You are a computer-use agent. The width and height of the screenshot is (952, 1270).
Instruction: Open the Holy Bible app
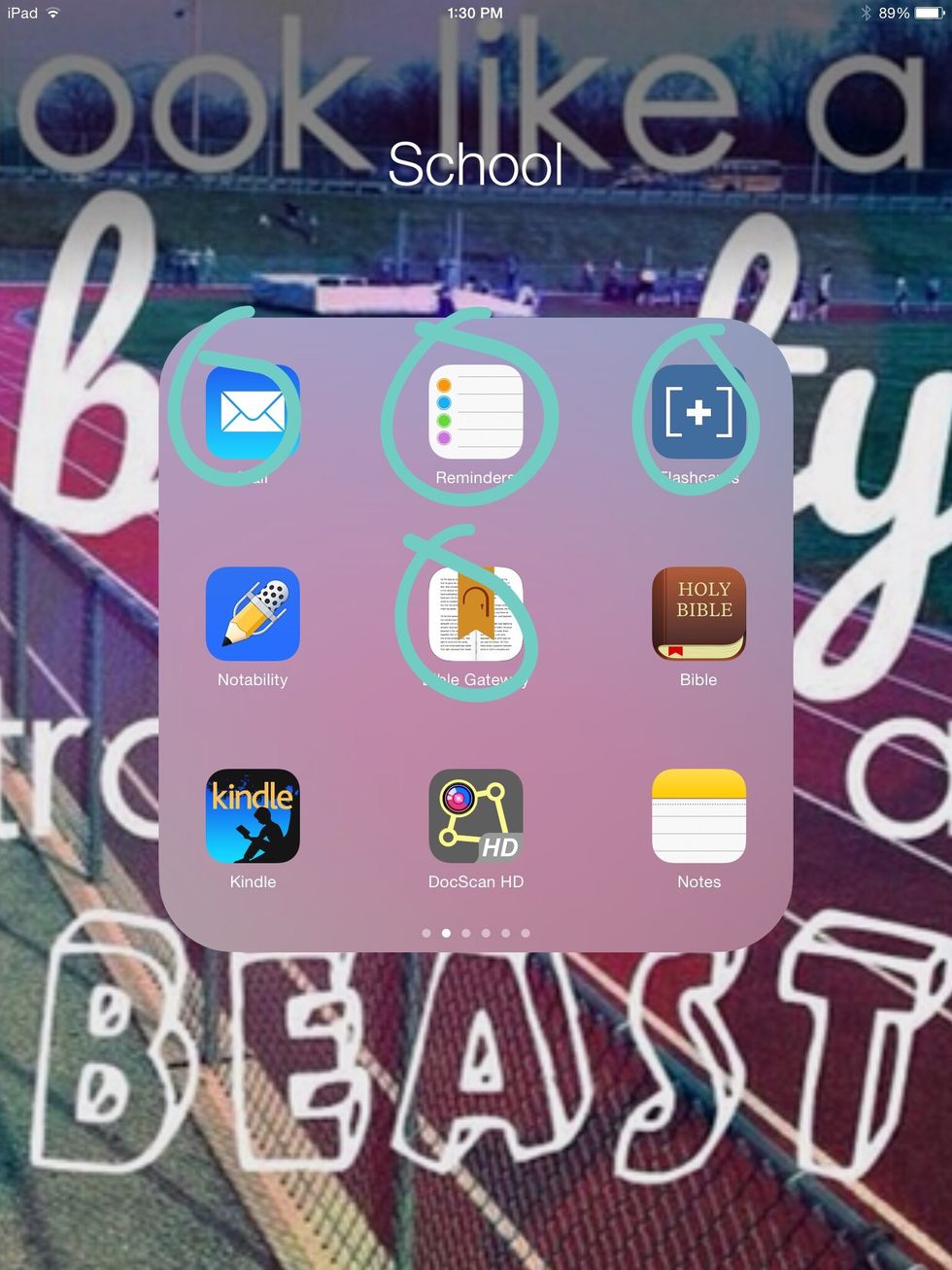tap(698, 614)
